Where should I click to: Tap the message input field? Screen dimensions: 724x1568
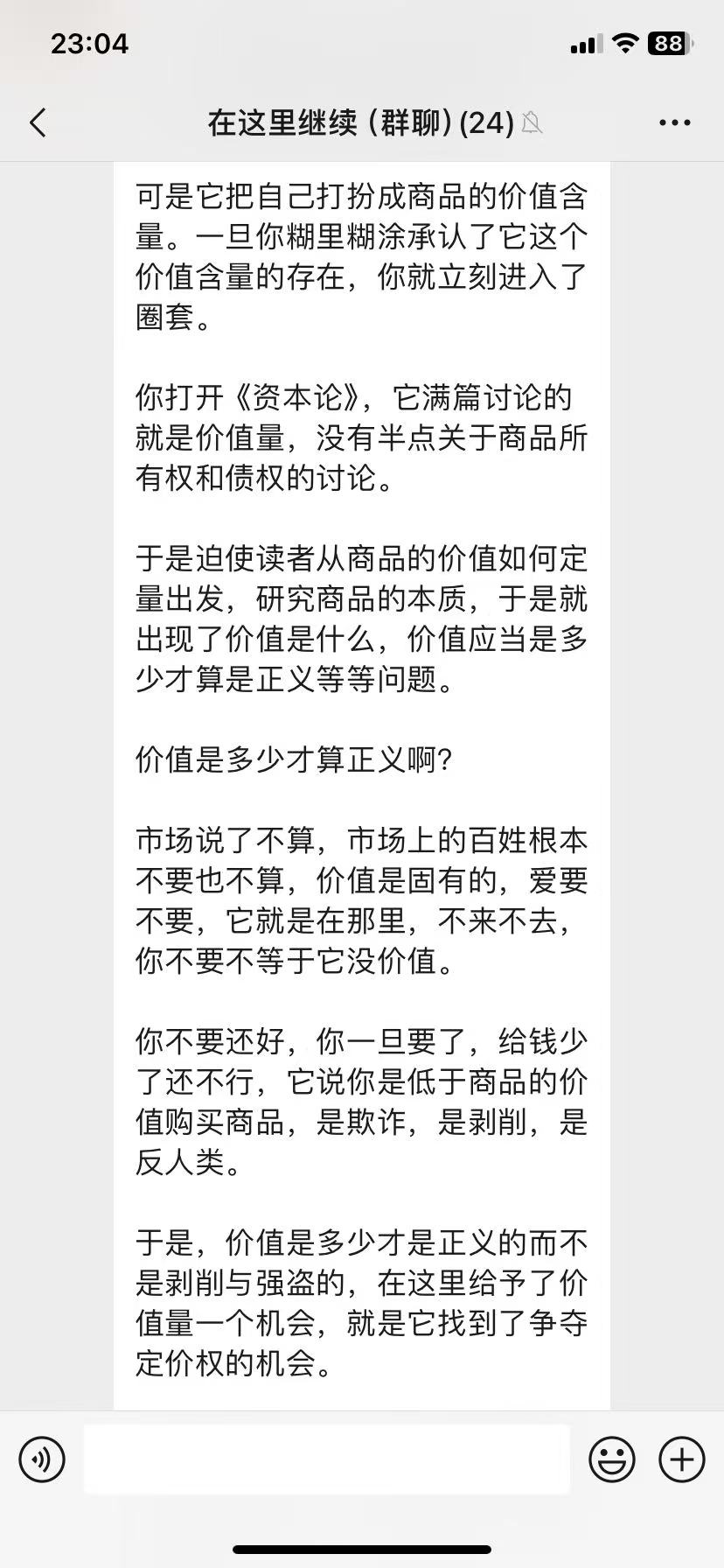pos(326,1459)
